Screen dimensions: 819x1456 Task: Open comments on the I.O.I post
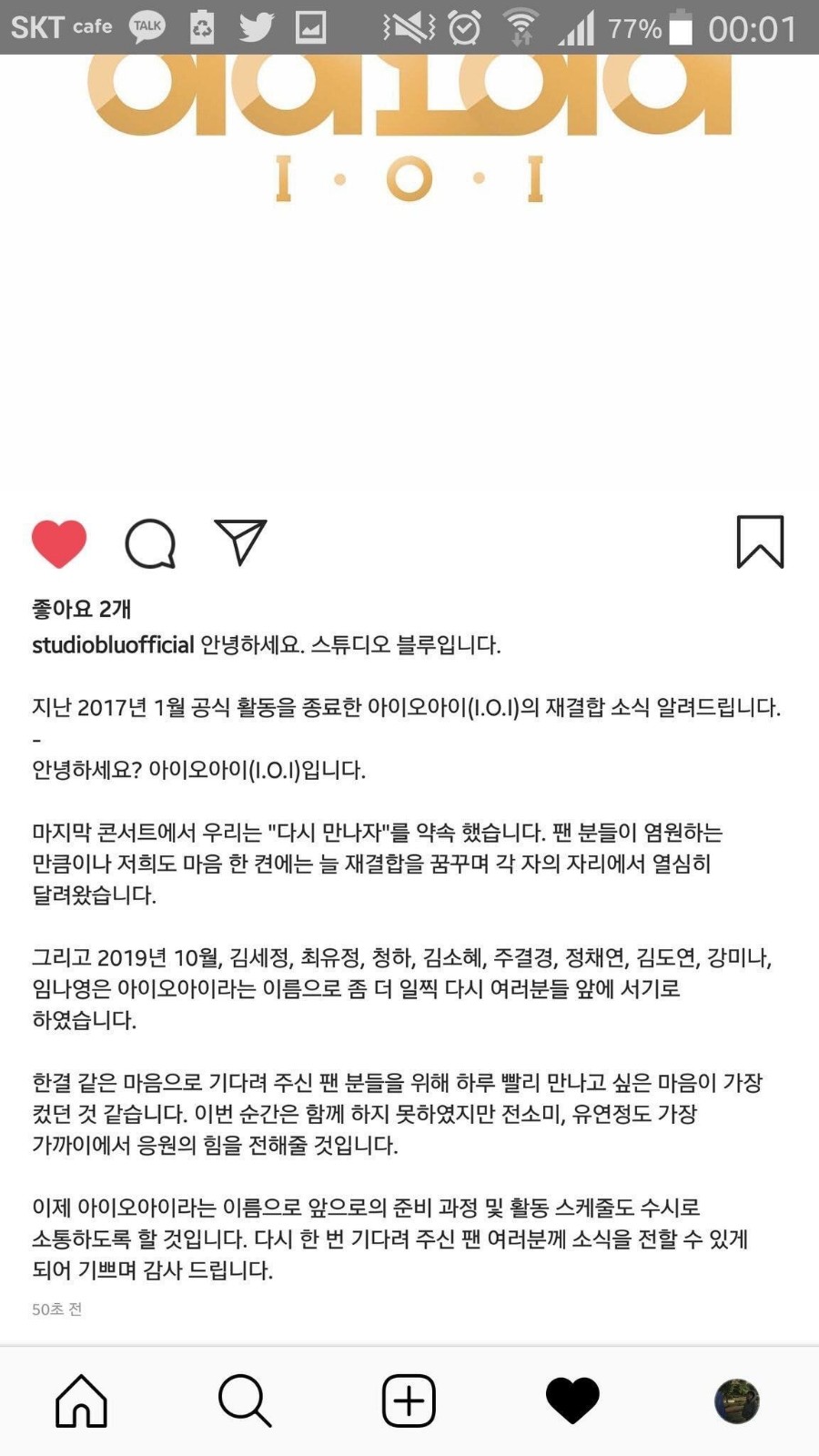point(150,543)
